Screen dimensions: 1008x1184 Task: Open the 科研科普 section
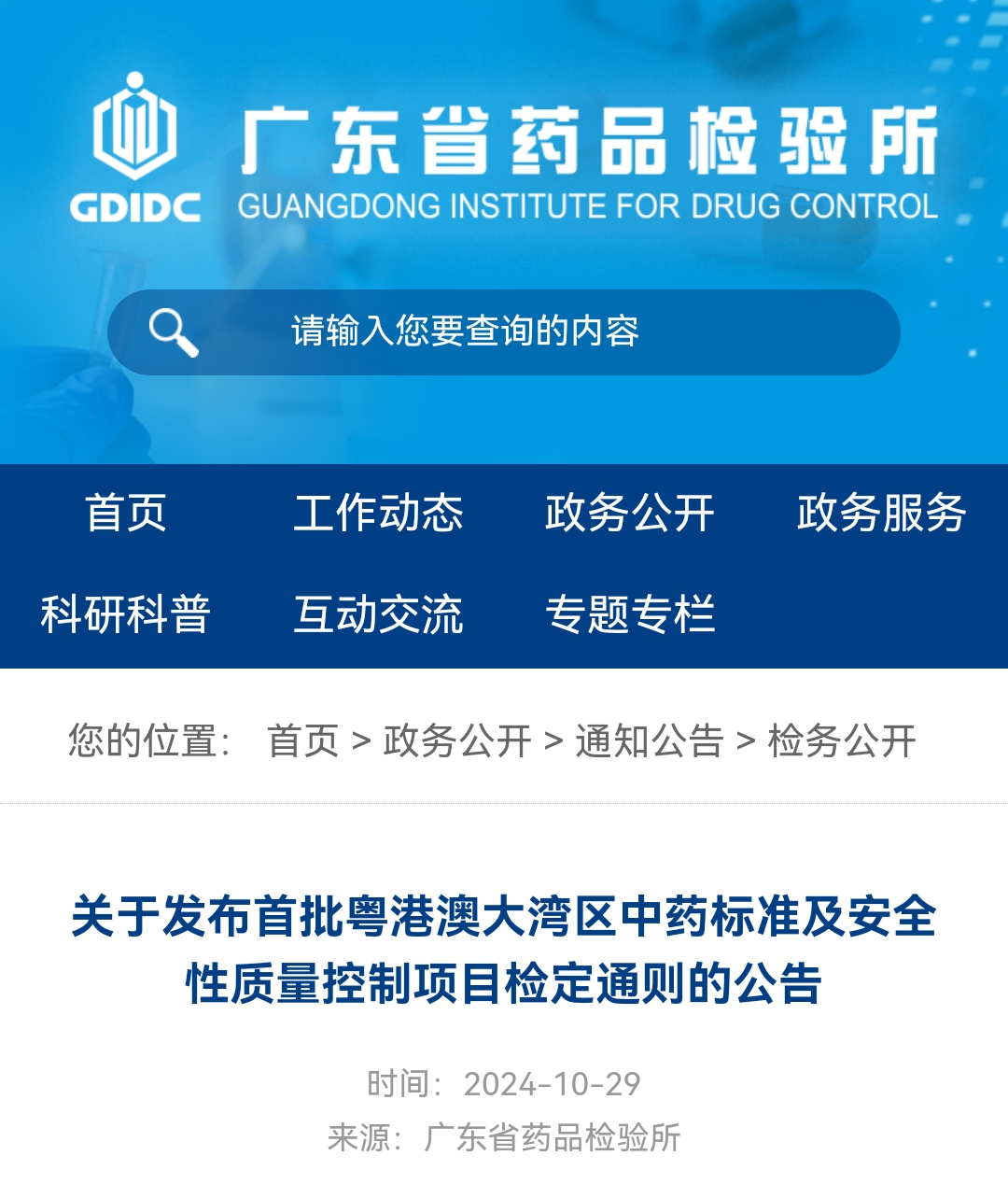(126, 614)
